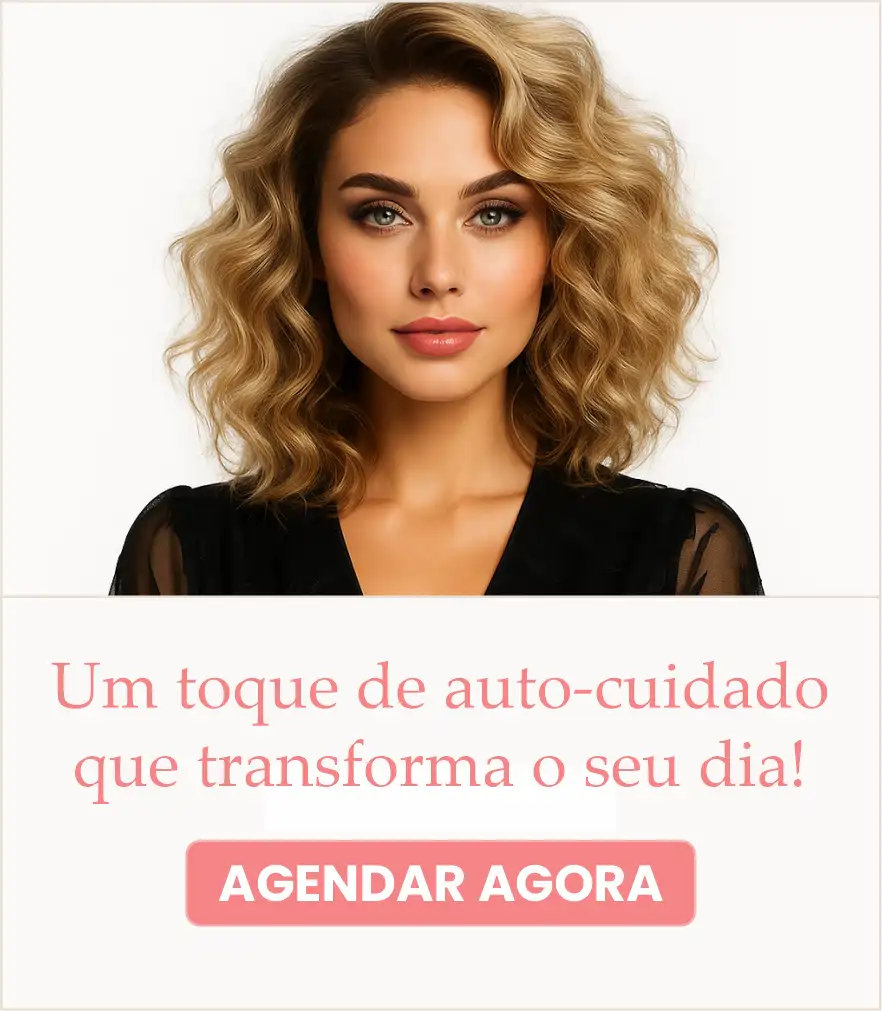The height and width of the screenshot is (1011, 882).
Task: Select the promotional banner card
Action: coord(440,500)
